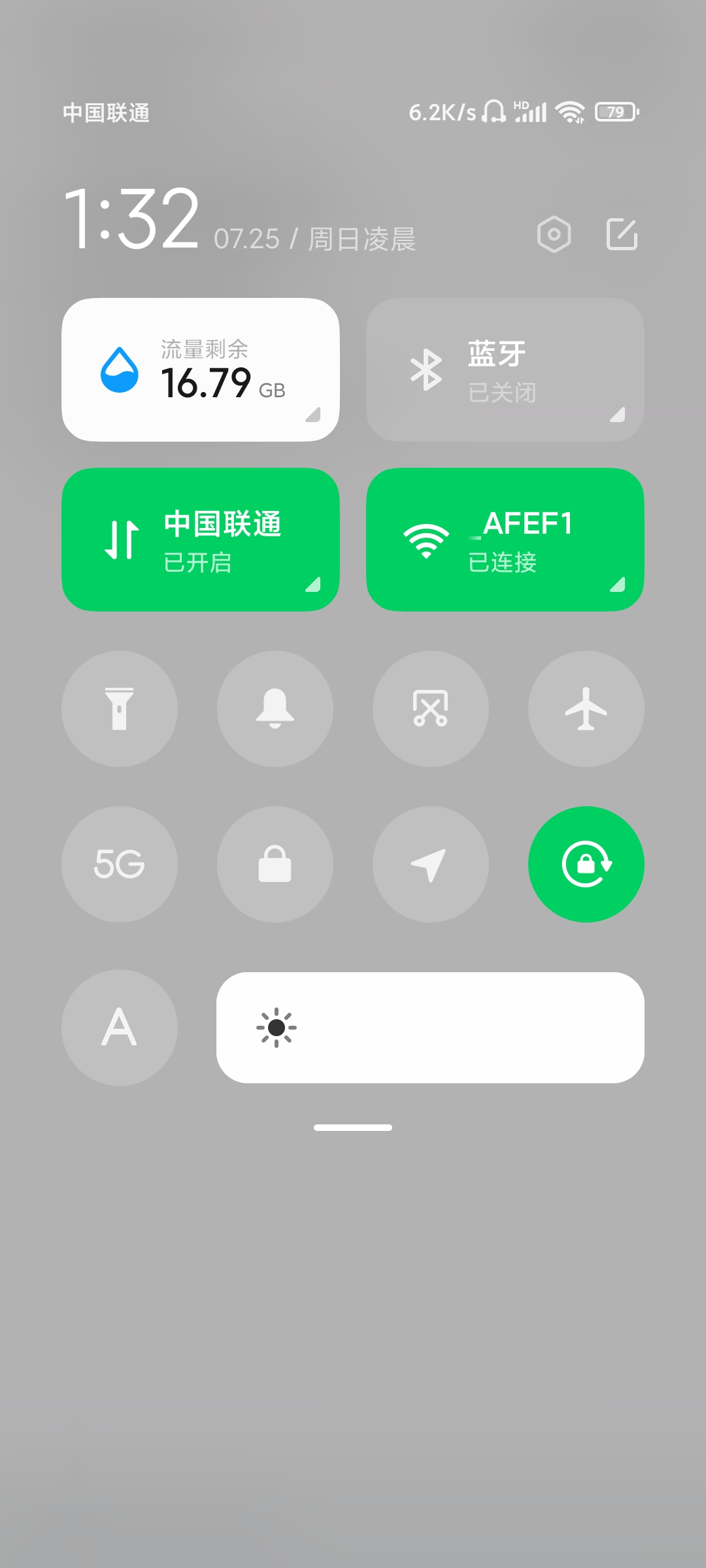Tap the brightness slider bar
This screenshot has height=1568, width=706.
(430, 1028)
